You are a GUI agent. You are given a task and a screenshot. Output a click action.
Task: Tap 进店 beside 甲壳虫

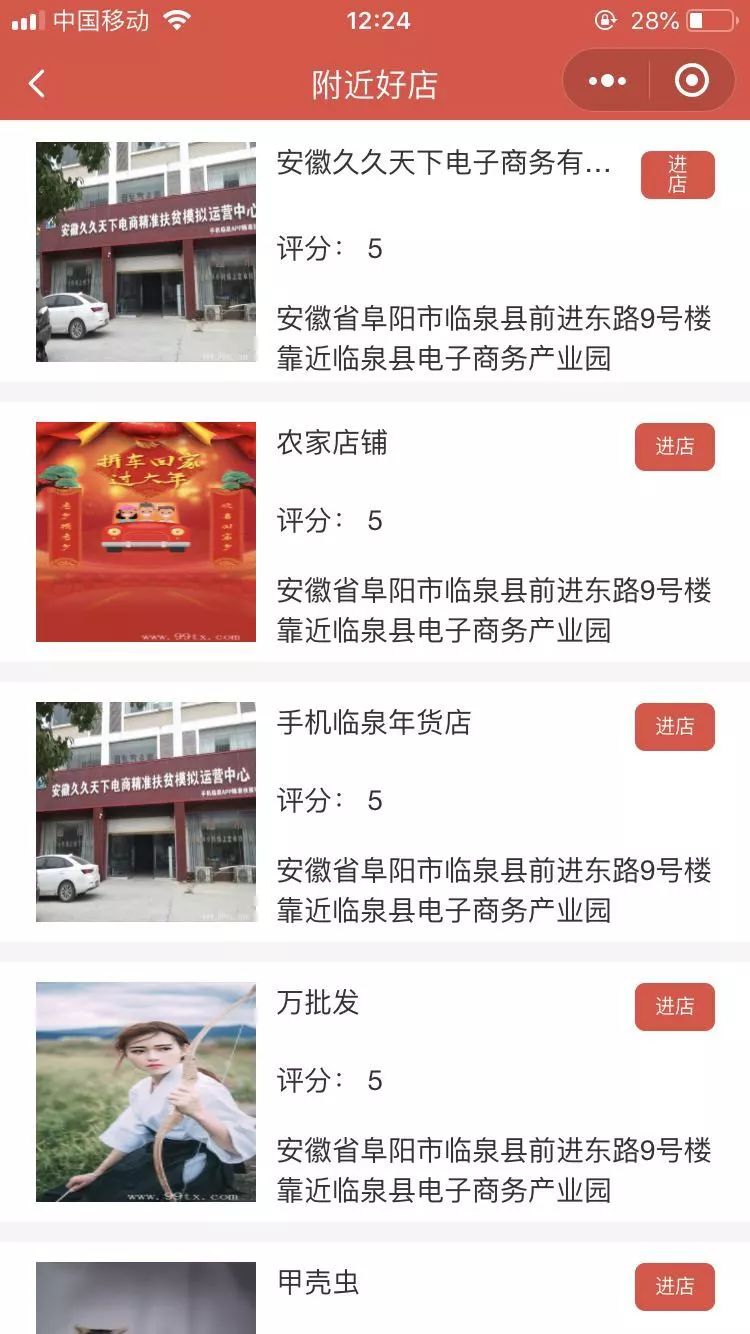675,1286
